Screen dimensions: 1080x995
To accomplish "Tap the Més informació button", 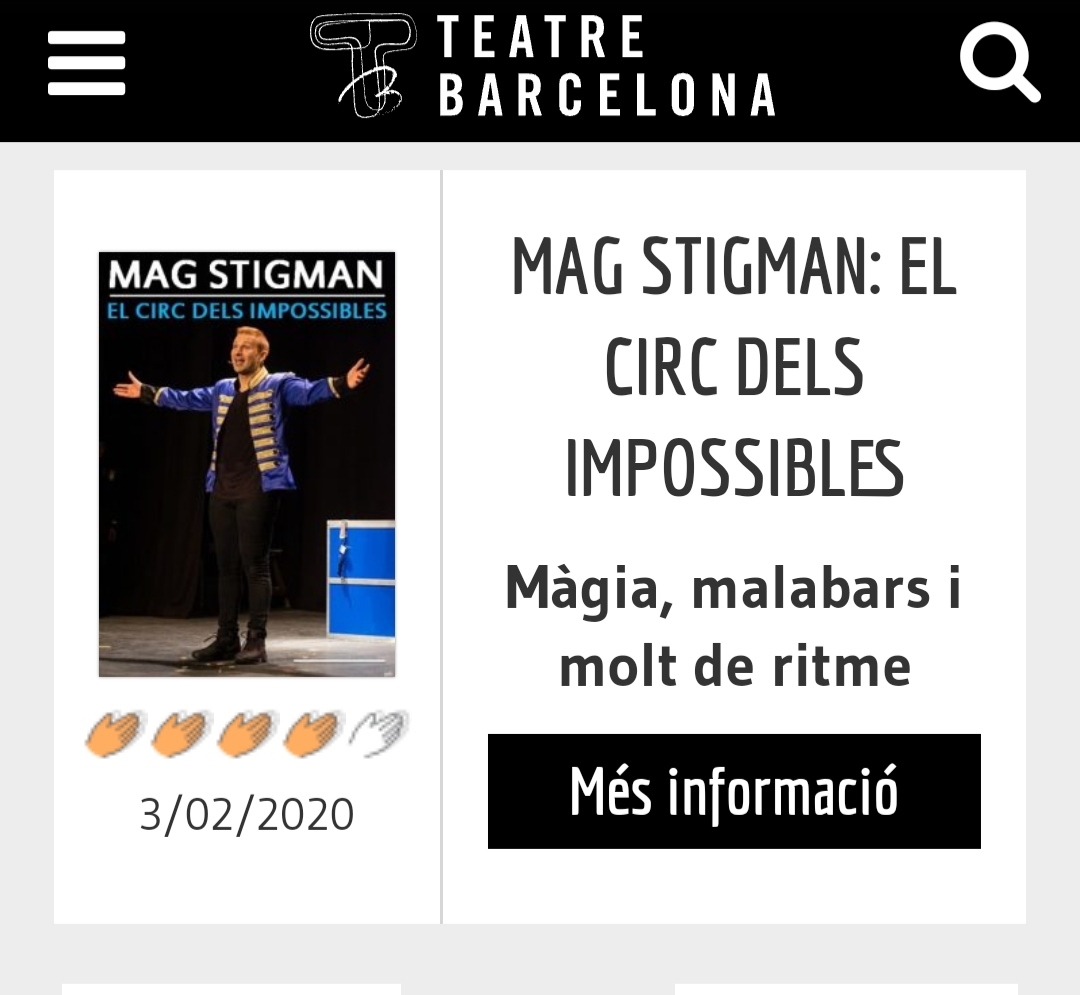I will tap(734, 791).
